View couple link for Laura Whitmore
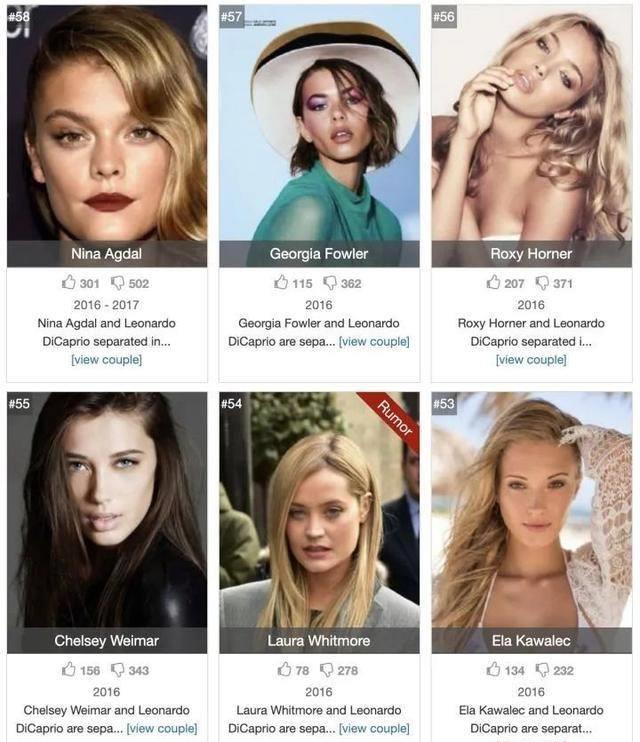This screenshot has height=742, width=640. pos(374,728)
